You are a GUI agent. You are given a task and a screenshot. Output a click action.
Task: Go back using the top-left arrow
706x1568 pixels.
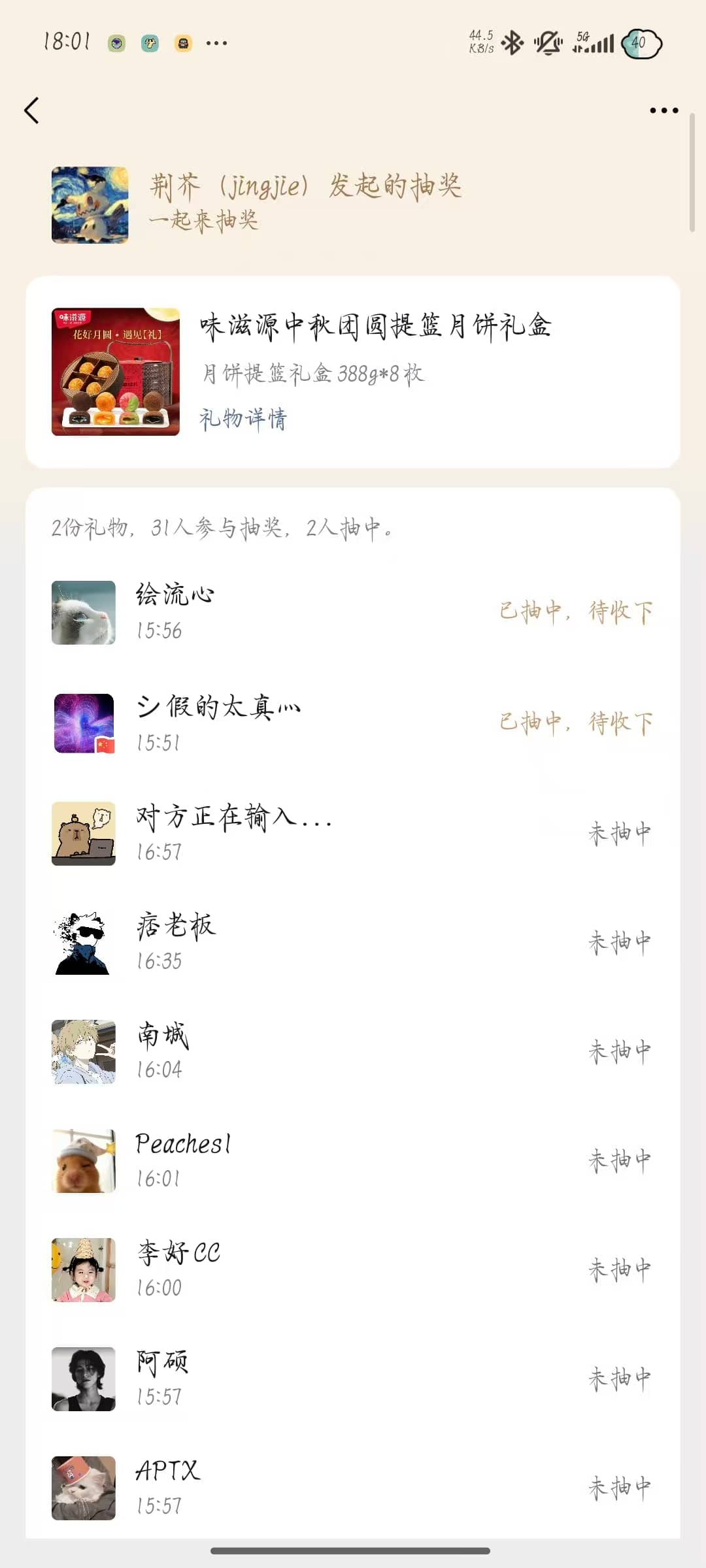click(31, 110)
